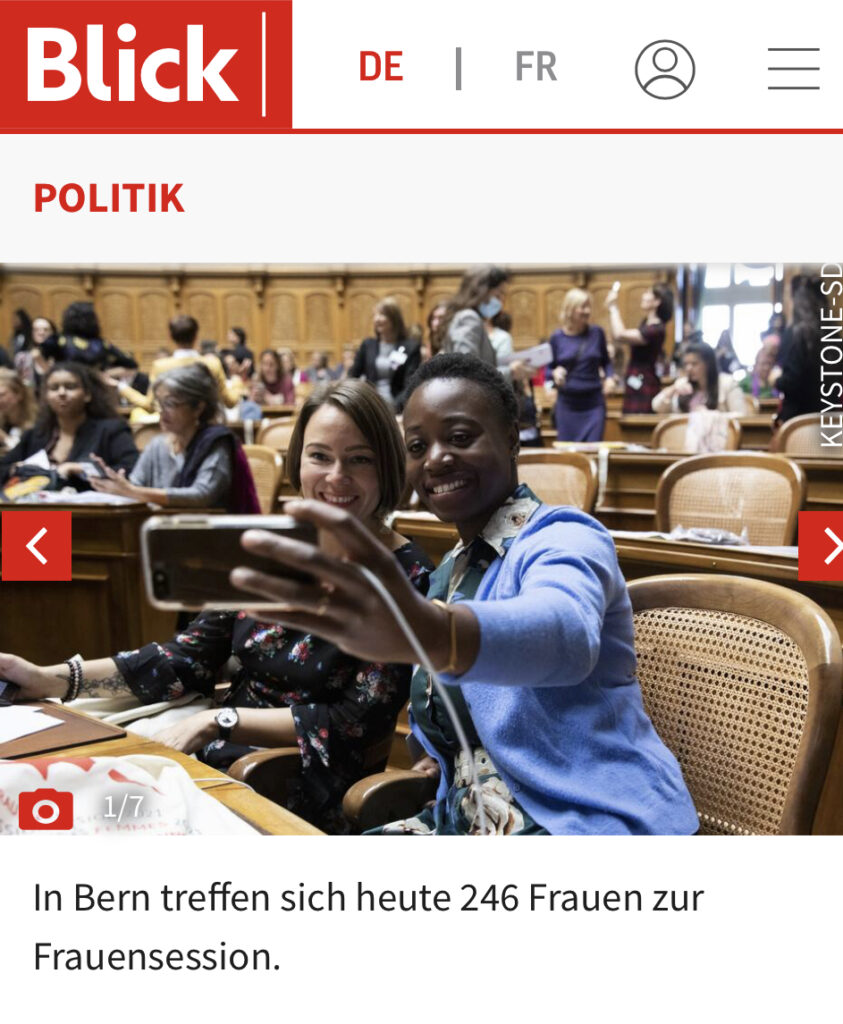Open the POLITIK section

[x=109, y=198]
